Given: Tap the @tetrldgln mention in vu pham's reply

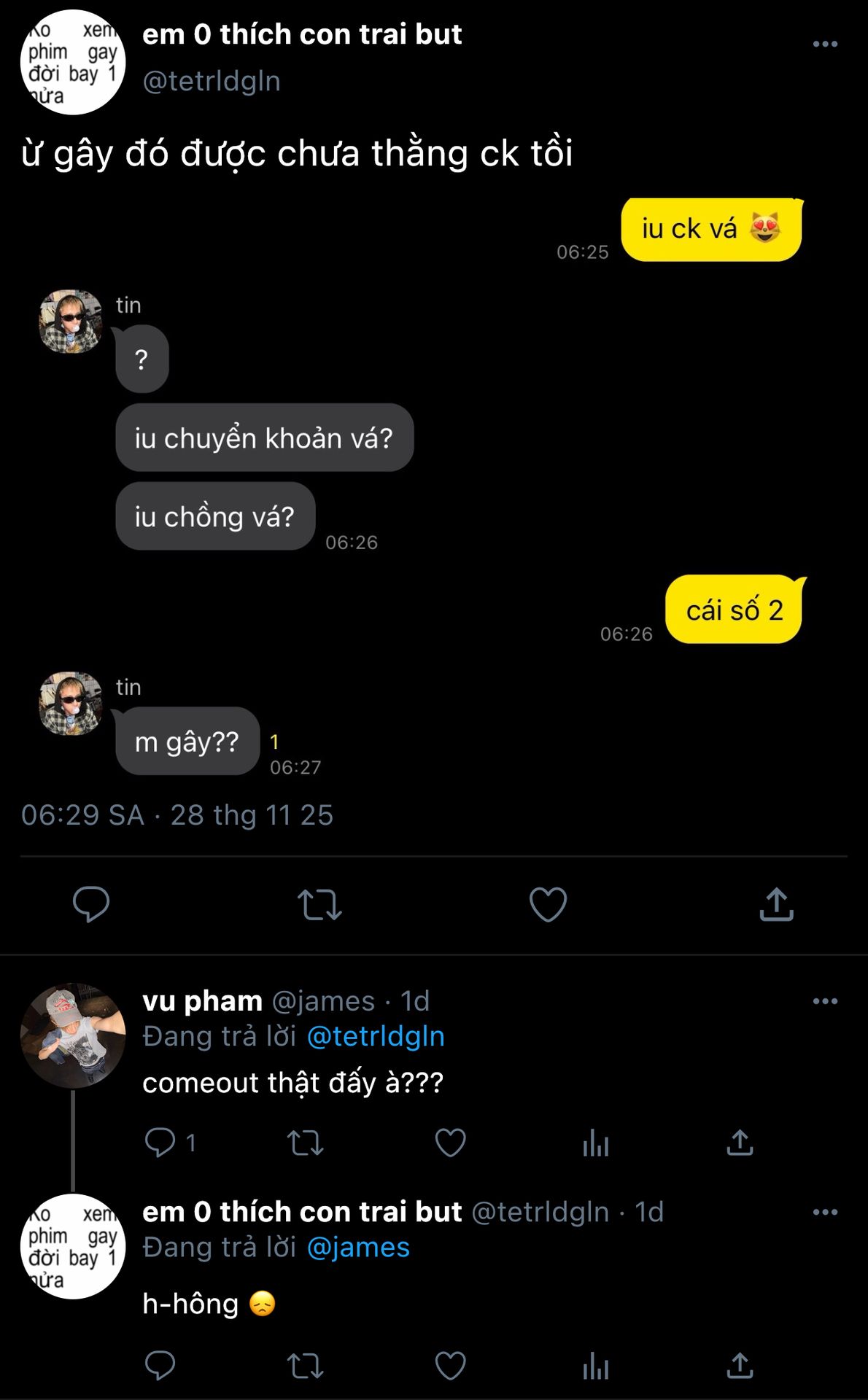Looking at the screenshot, I should pos(376,1036).
